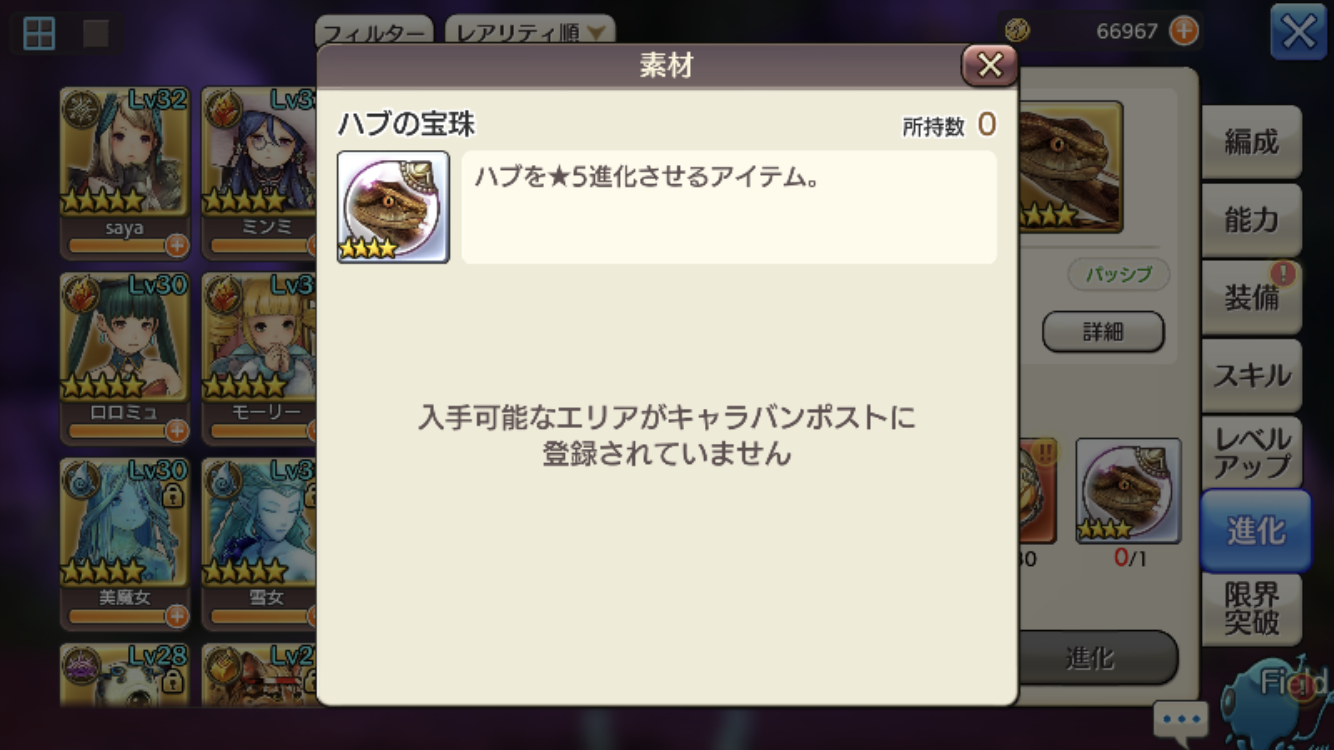
Task: Select the 美魔女 character card
Action: pos(124,530)
